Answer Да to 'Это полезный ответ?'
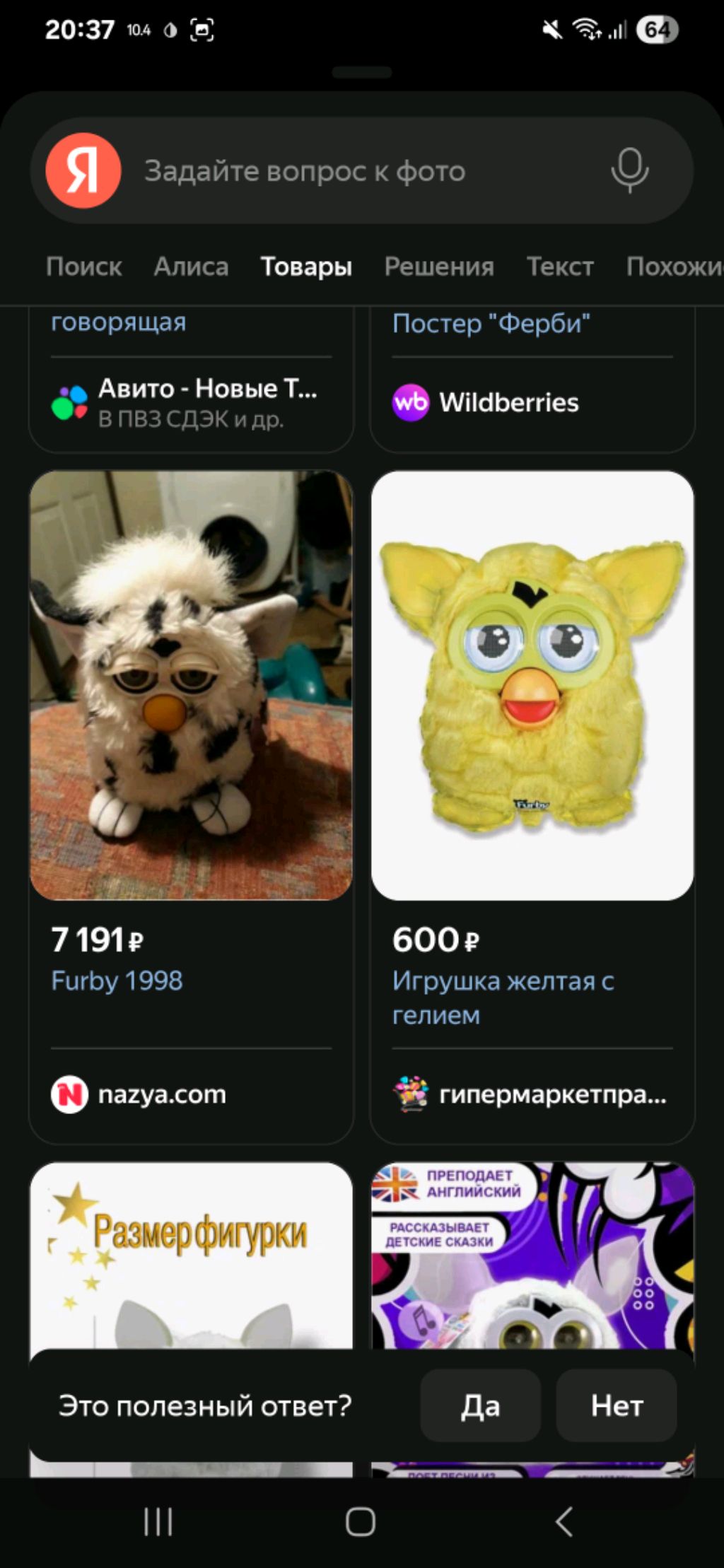Screen dimensions: 724x1568 click(x=480, y=1405)
